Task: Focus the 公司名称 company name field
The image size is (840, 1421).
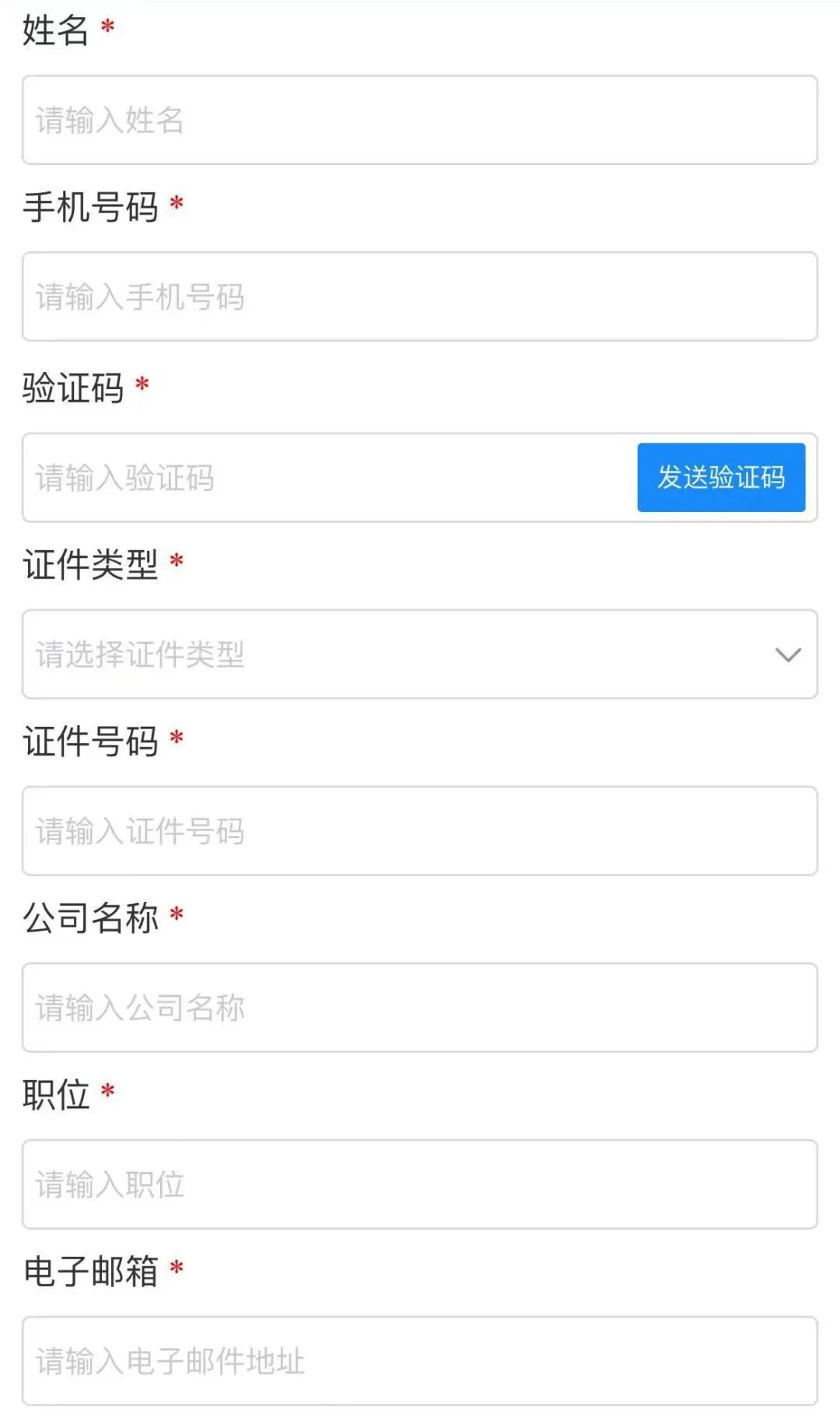Action: (x=419, y=1008)
